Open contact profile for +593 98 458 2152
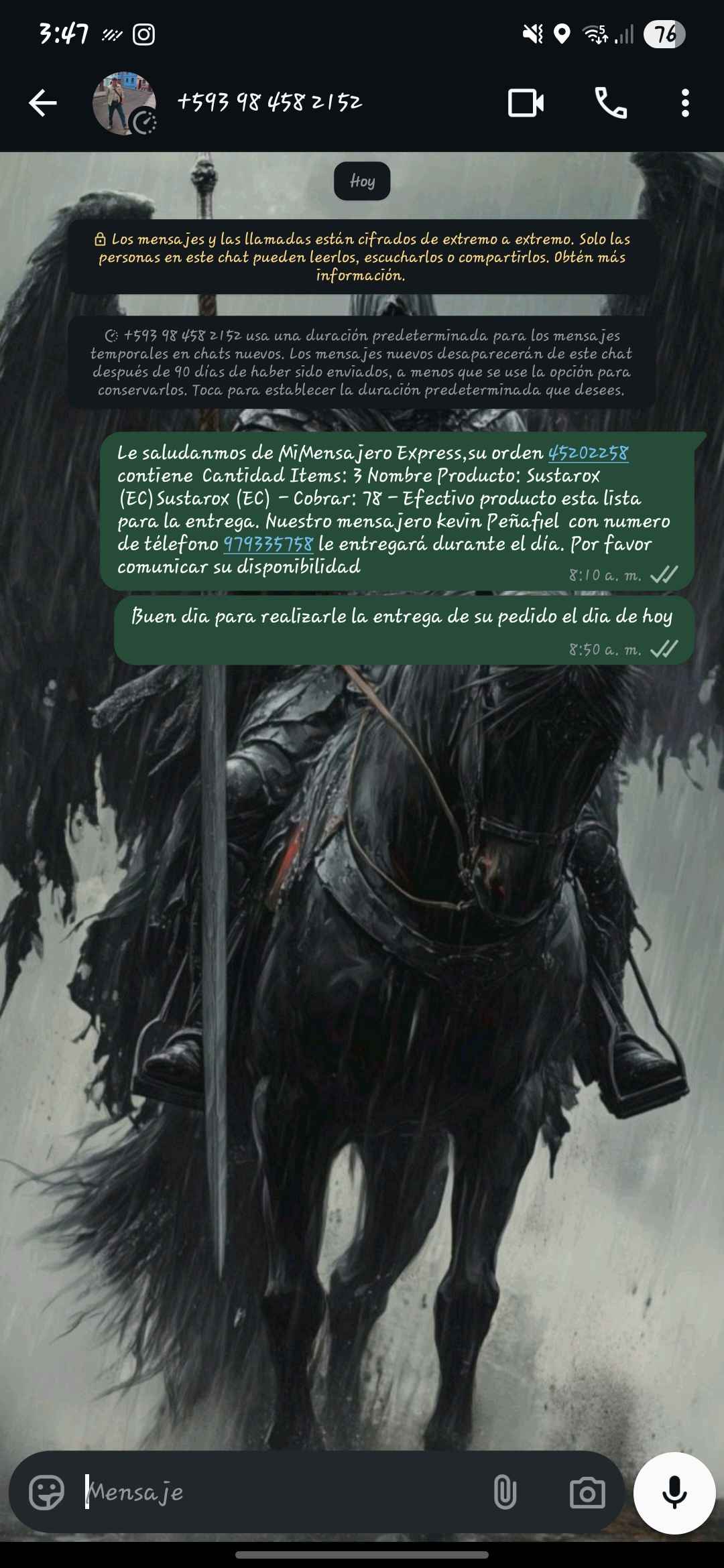Image resolution: width=724 pixels, height=1568 pixels. tap(269, 103)
